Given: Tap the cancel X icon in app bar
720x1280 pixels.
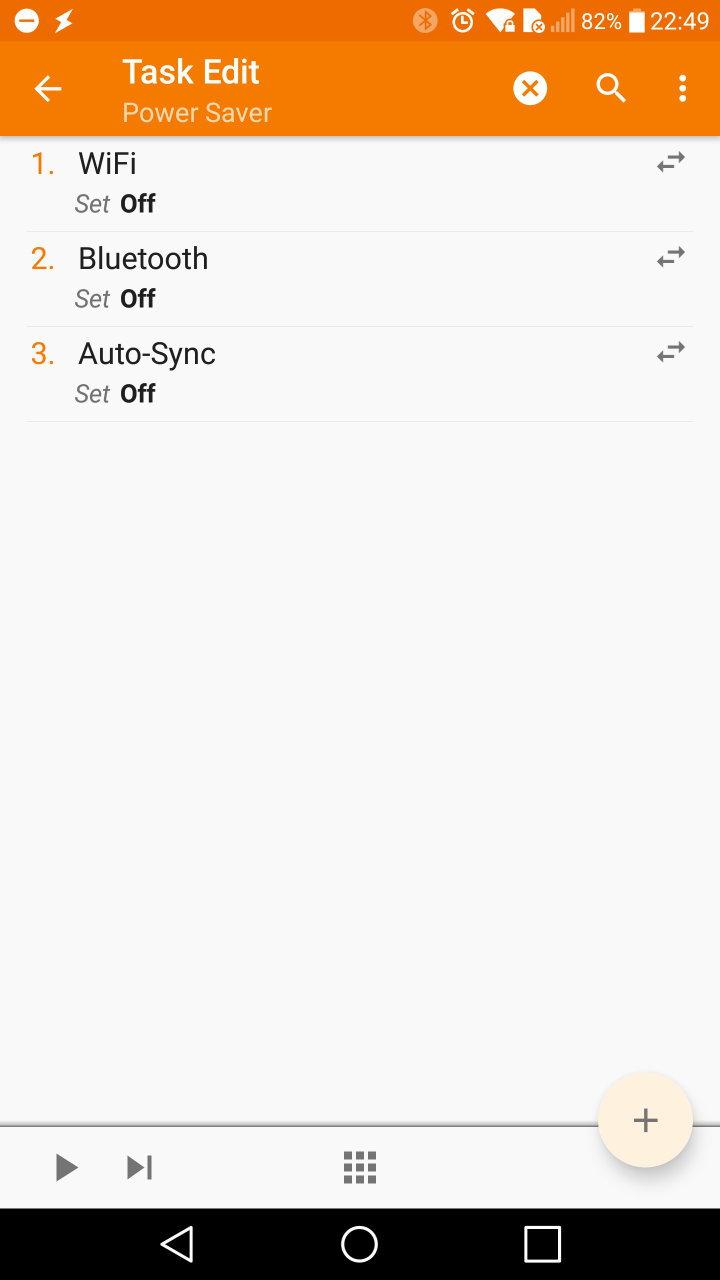Looking at the screenshot, I should point(530,89).
